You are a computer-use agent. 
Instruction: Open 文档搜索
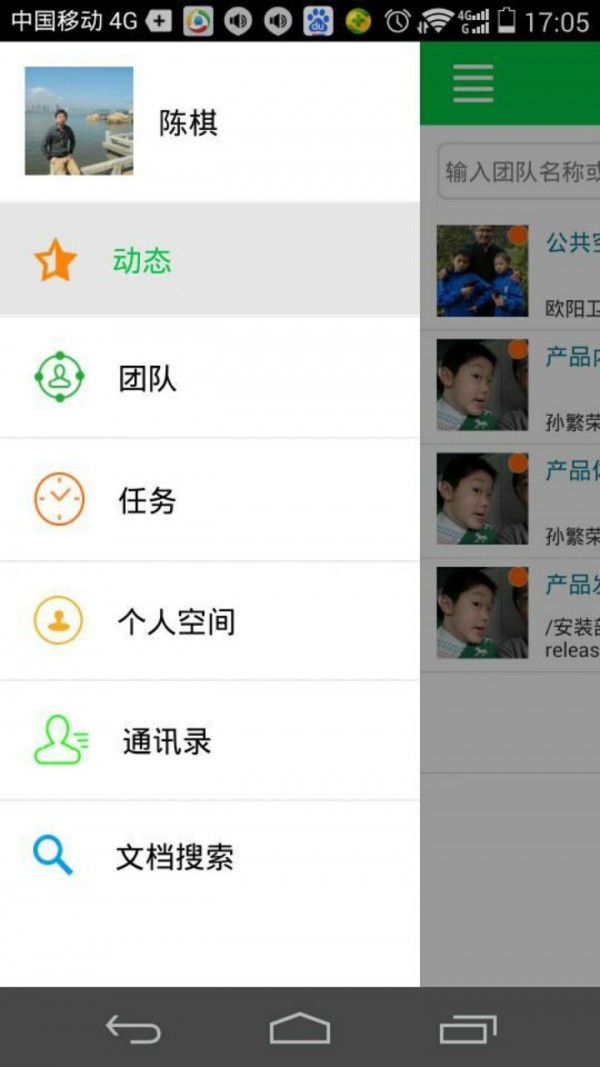pyautogui.click(x=175, y=857)
